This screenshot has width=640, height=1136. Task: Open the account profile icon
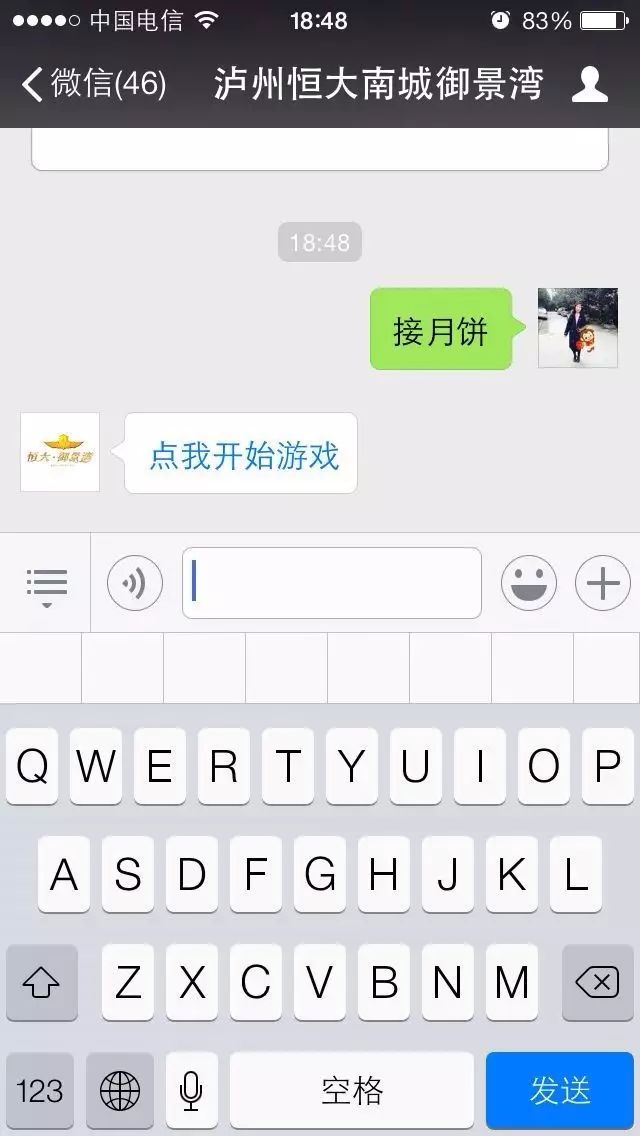589,84
